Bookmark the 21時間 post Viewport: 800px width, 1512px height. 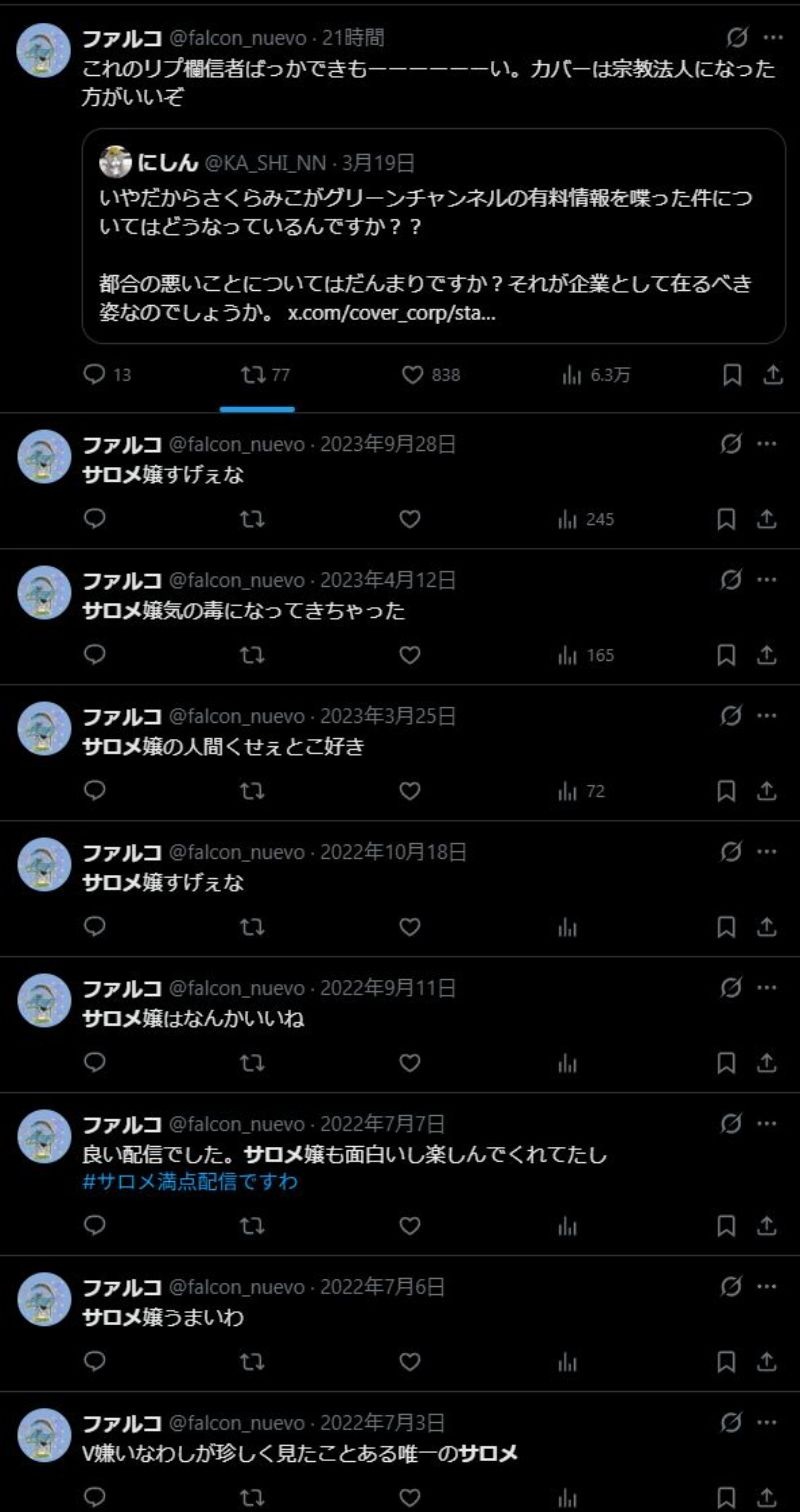tap(732, 375)
